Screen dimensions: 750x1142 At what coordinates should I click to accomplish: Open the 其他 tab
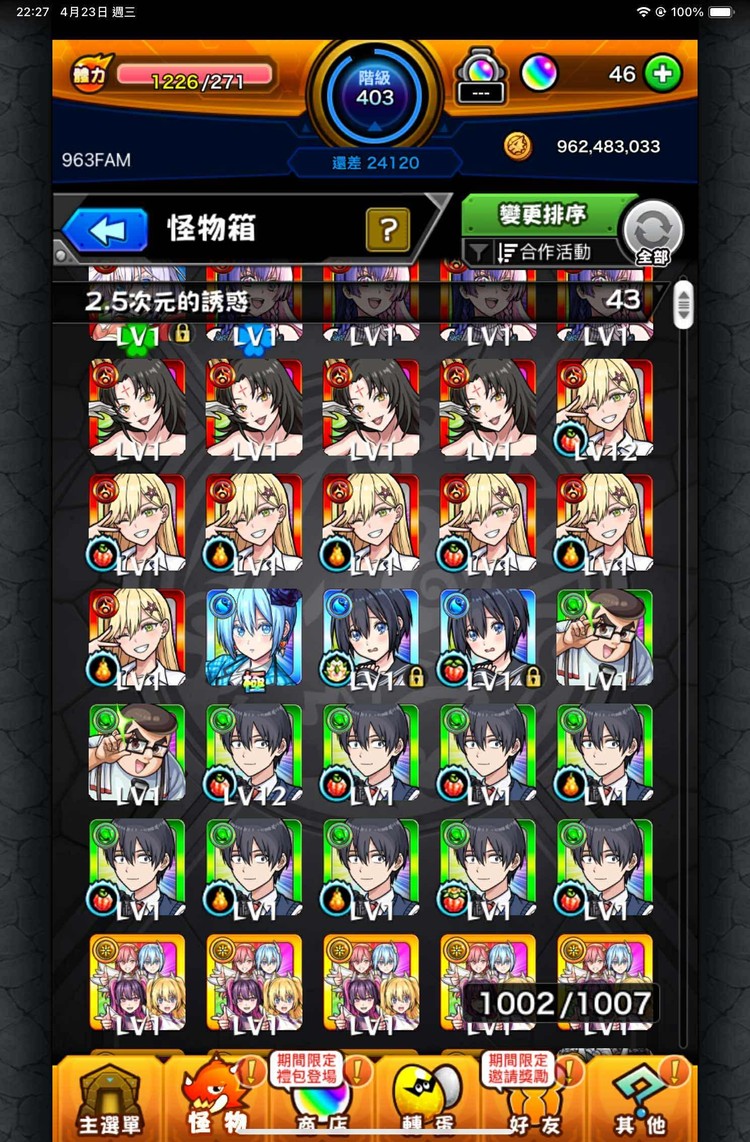pyautogui.click(x=640, y=1100)
